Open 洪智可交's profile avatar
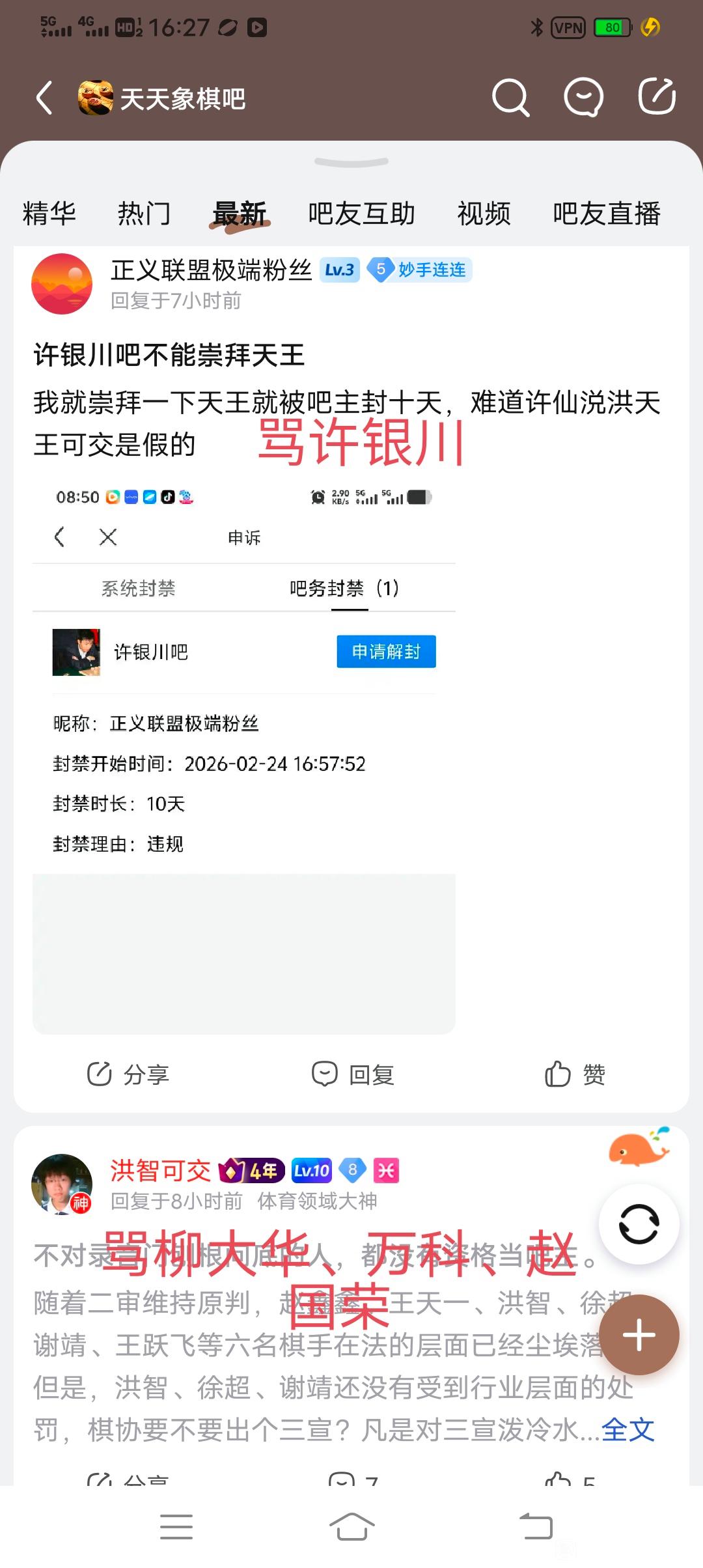 point(62,1184)
